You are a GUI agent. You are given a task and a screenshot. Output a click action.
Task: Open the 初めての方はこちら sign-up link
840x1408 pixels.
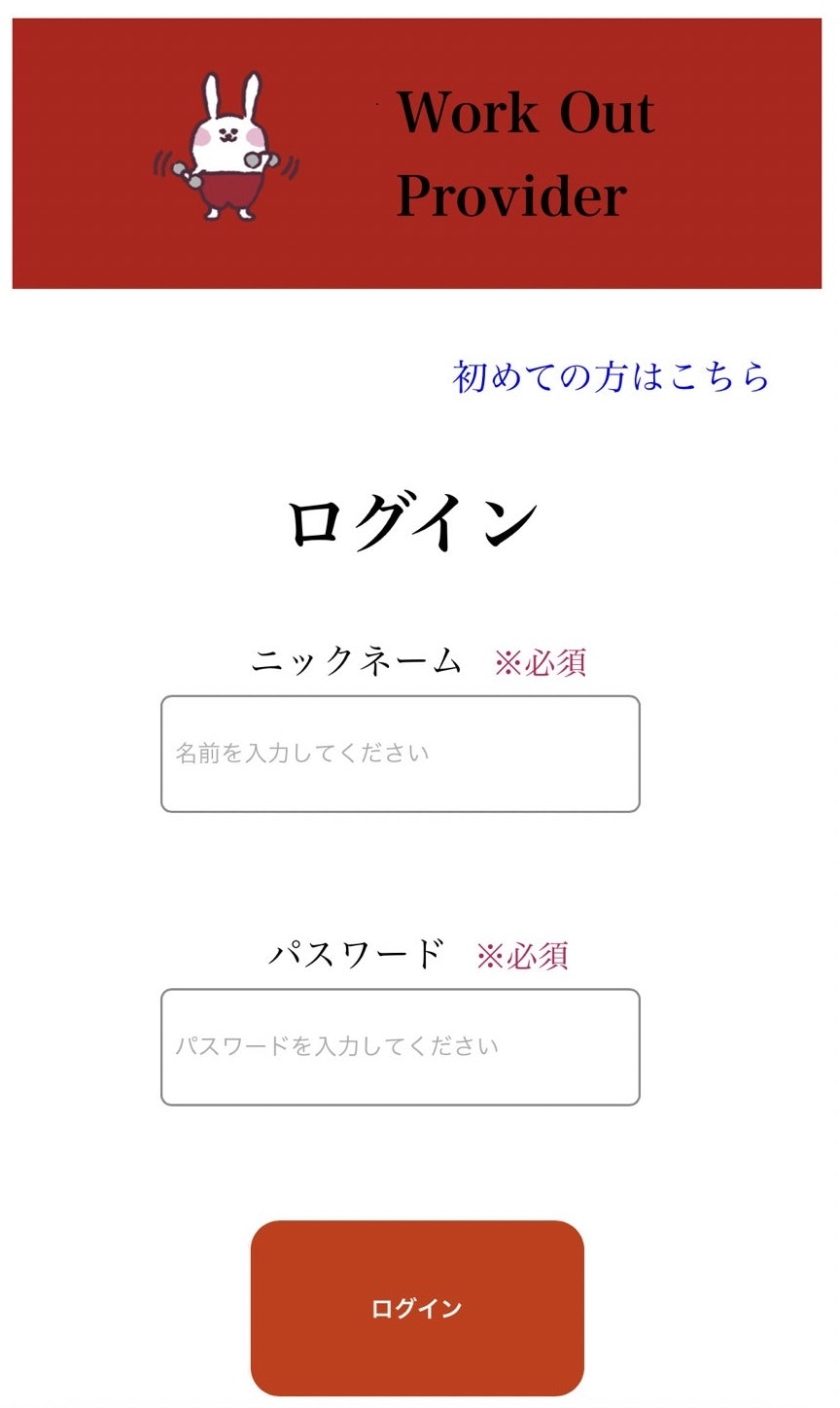[x=611, y=376]
